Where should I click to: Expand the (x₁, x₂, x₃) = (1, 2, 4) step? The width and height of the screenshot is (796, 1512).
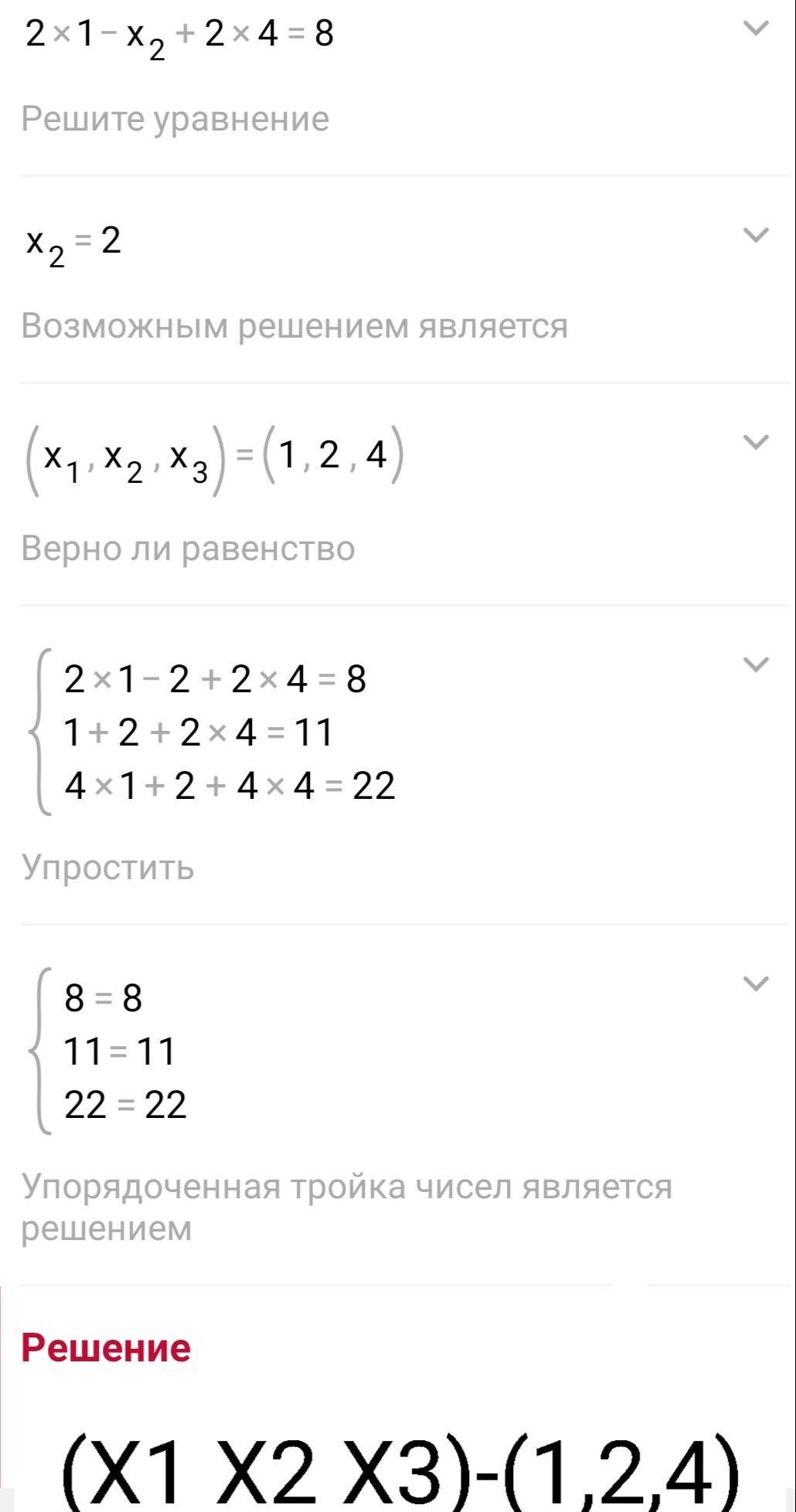click(x=755, y=442)
